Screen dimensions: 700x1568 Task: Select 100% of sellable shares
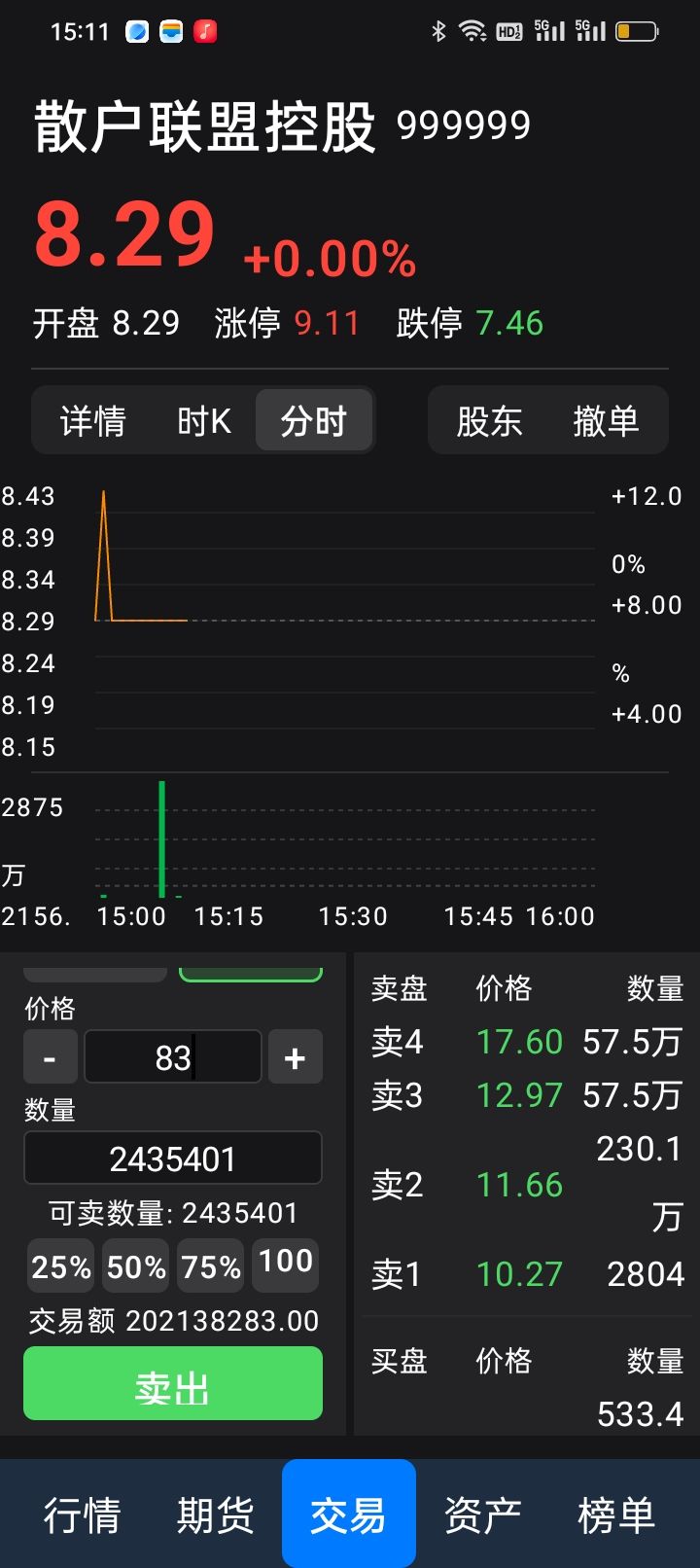pyautogui.click(x=286, y=1264)
